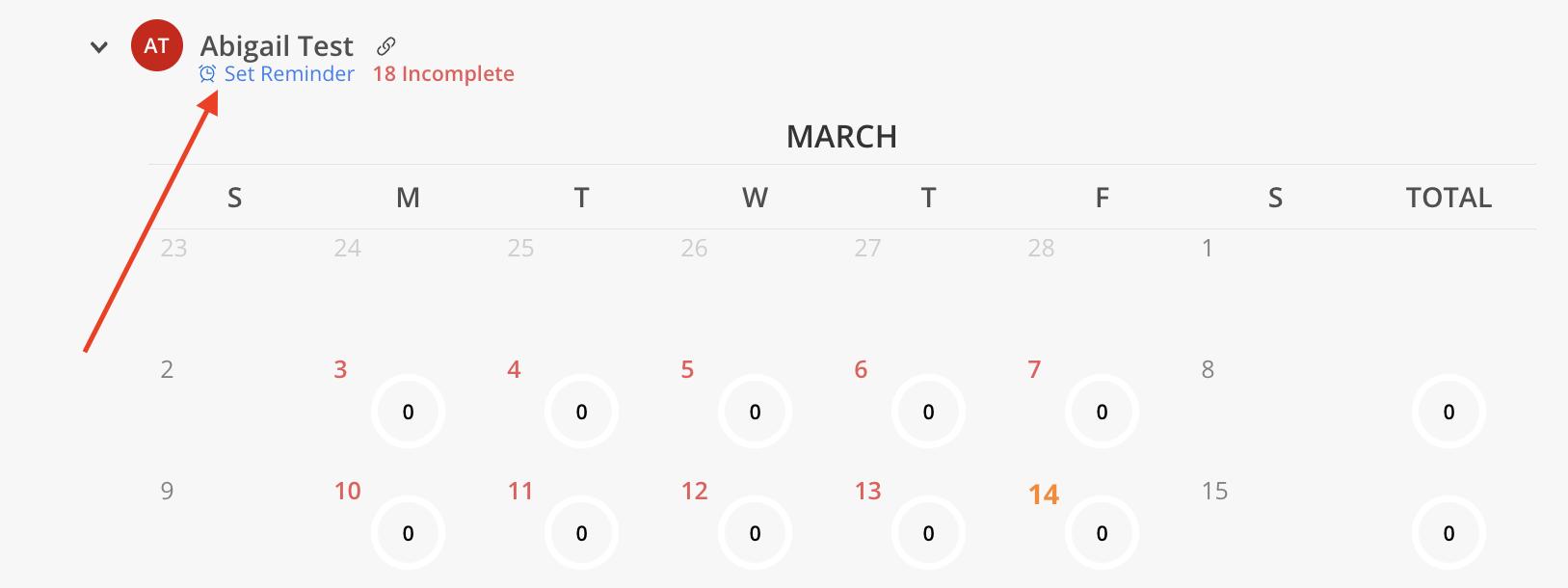
Task: Collapse Abigail Test's timesheet section
Action: click(x=98, y=46)
